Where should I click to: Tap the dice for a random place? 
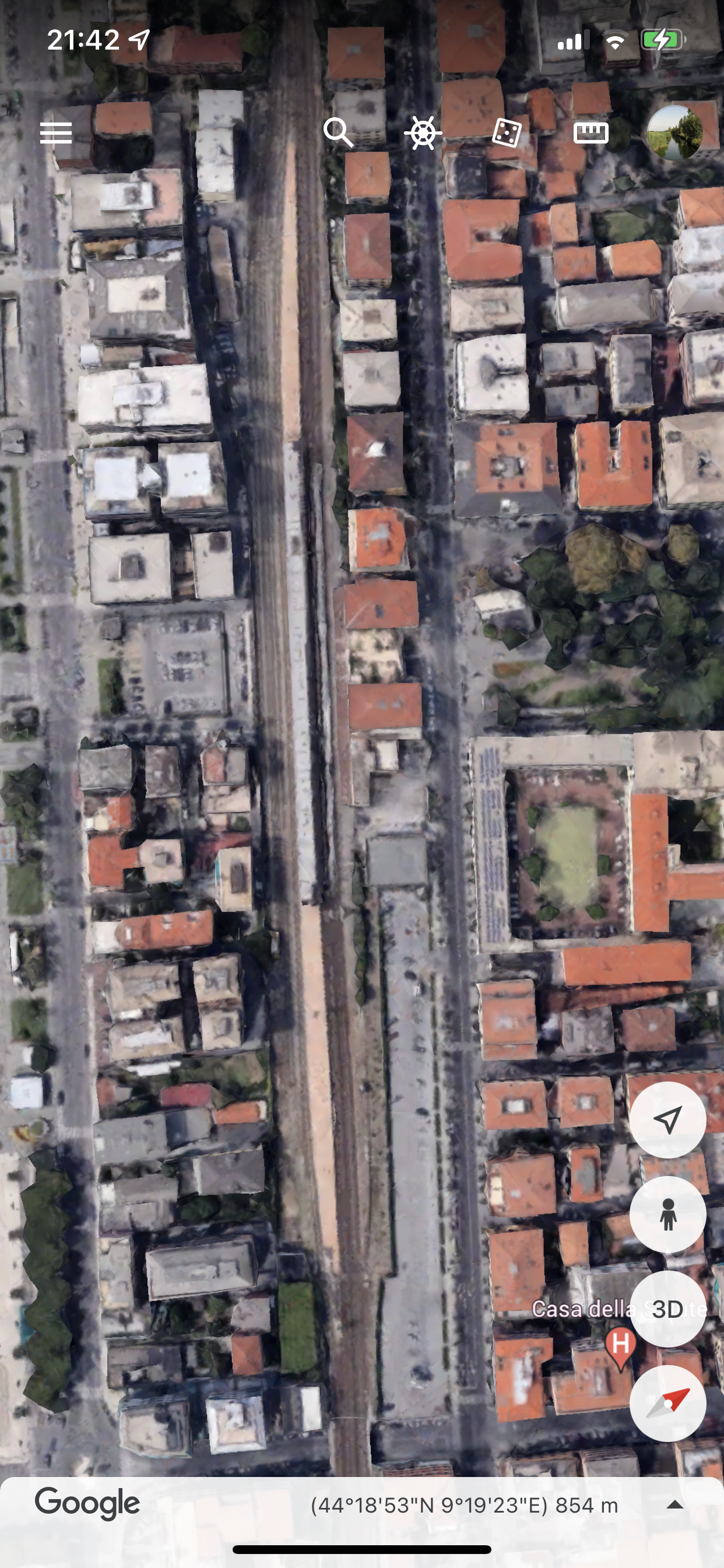tap(507, 132)
